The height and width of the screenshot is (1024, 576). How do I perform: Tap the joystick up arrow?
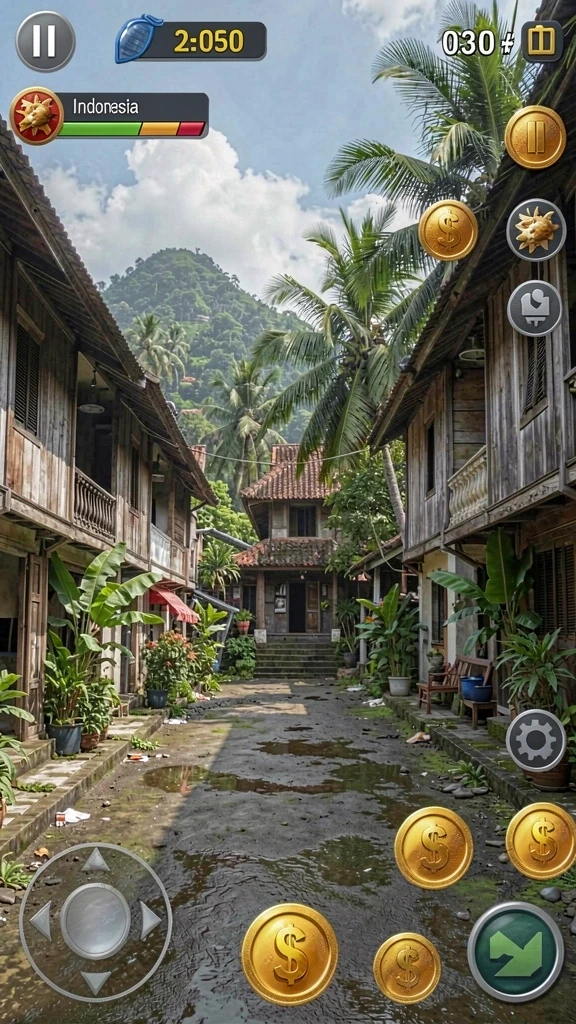95,860
